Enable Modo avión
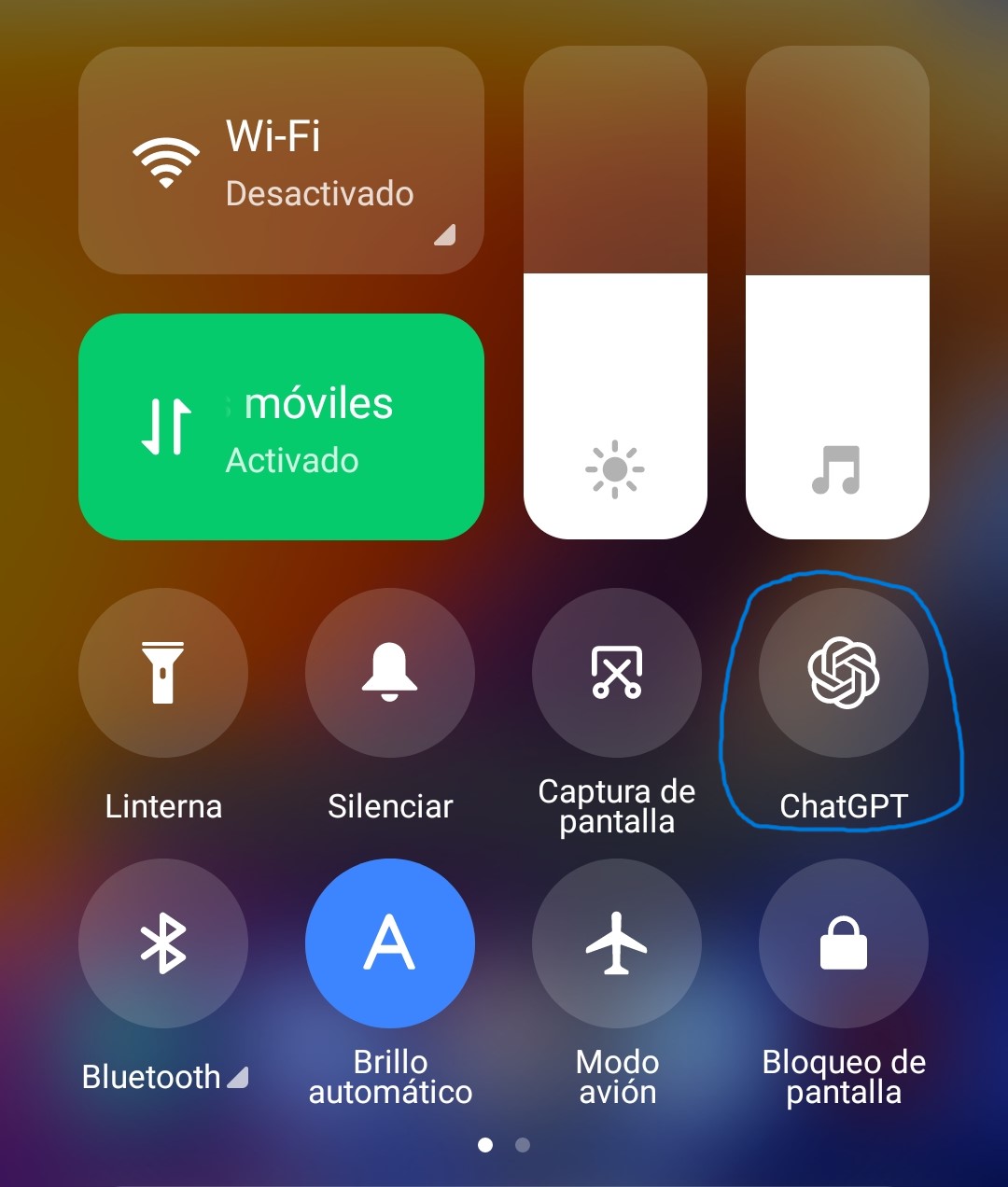This screenshot has width=1008, height=1187. click(x=617, y=943)
